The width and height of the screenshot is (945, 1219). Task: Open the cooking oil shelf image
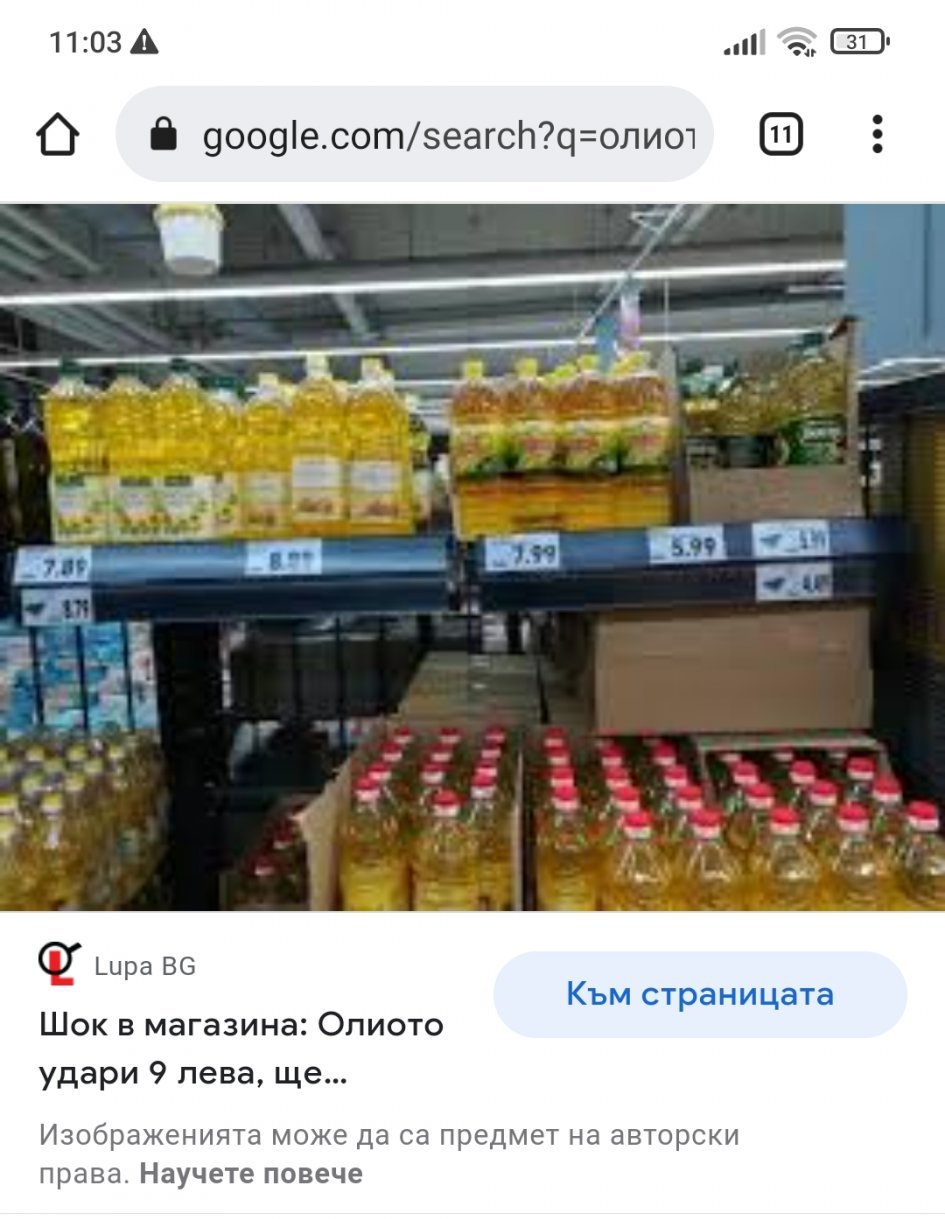[x=472, y=556]
